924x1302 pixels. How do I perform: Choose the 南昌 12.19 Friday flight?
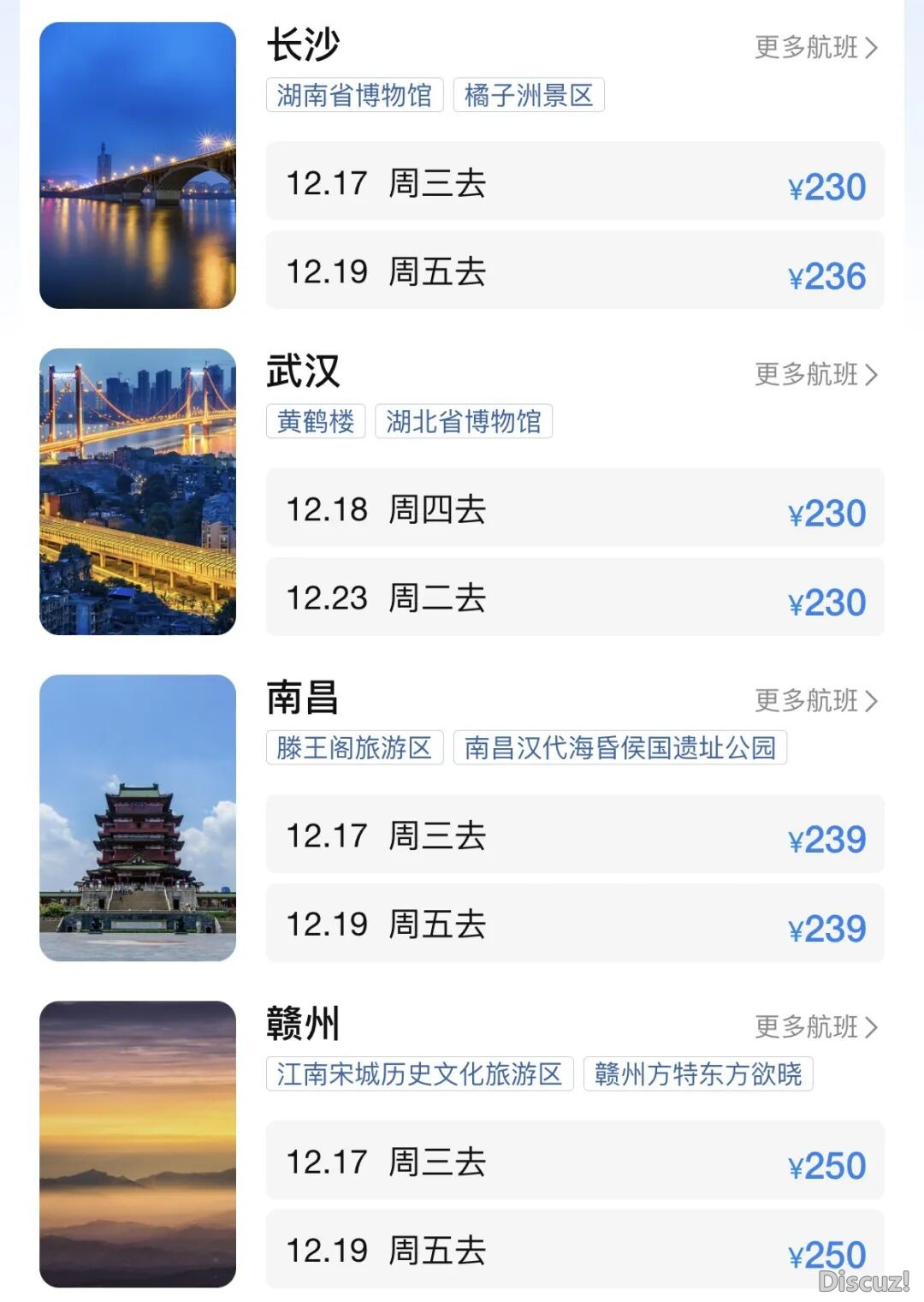coord(574,924)
